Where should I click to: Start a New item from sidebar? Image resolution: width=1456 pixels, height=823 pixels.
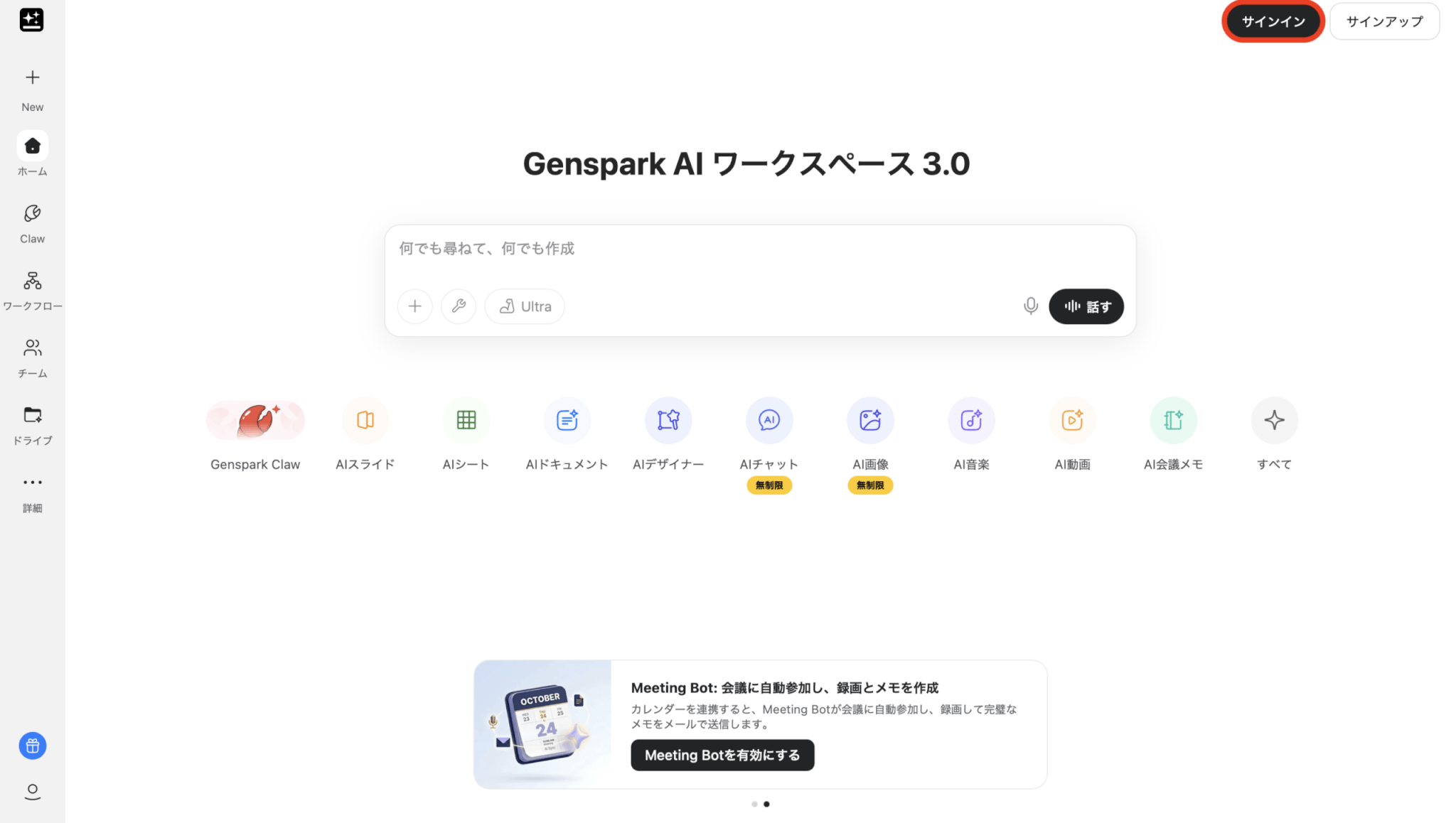[32, 89]
